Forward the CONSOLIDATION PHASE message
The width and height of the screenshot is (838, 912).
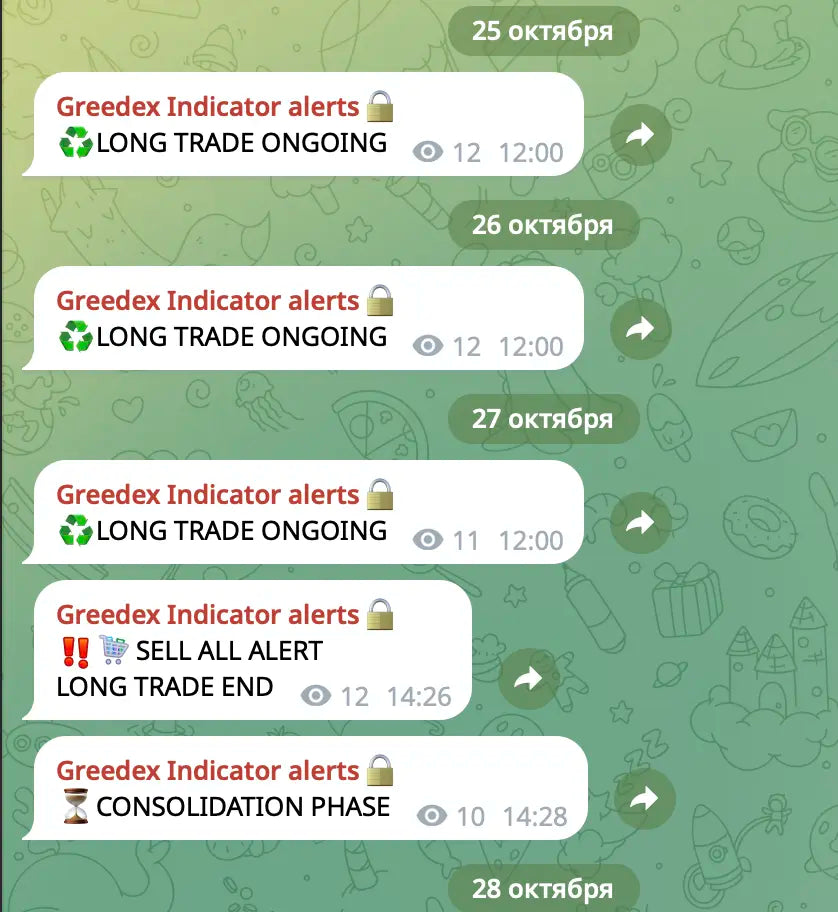(x=644, y=799)
